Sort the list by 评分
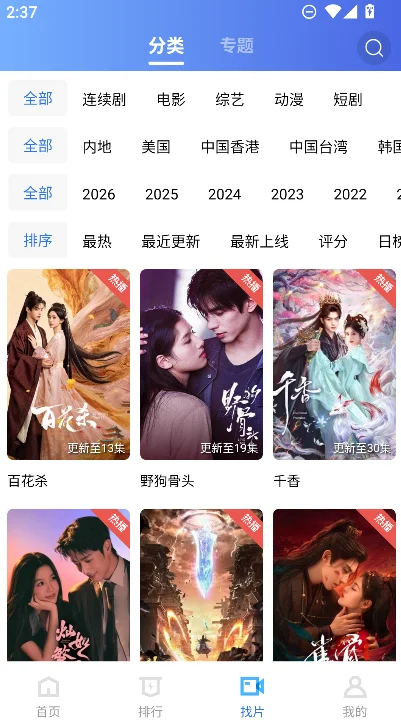 pyautogui.click(x=333, y=241)
